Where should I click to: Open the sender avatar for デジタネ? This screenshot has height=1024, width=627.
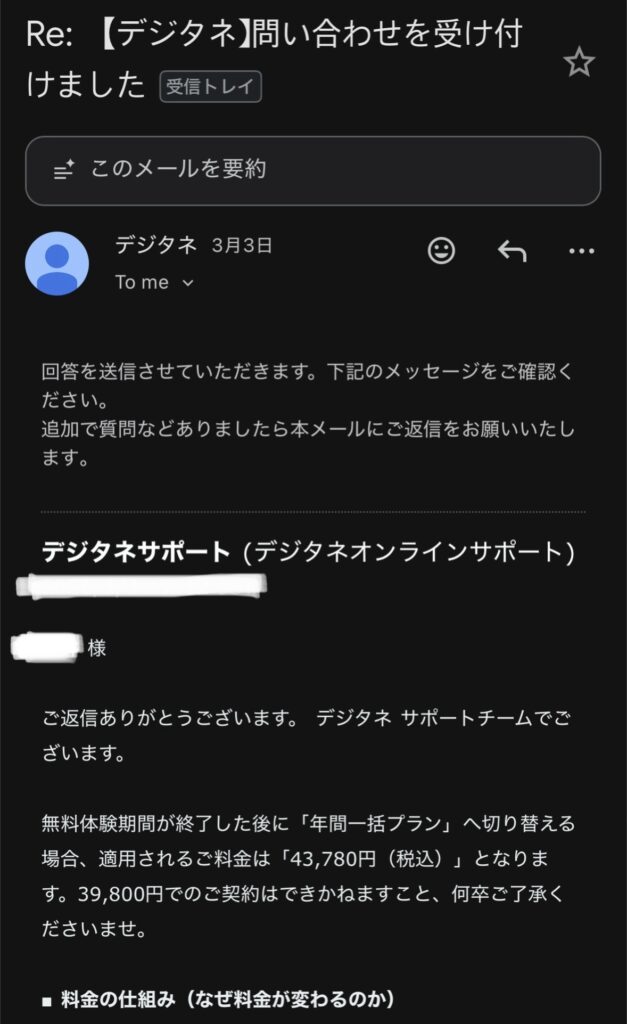coord(57,263)
